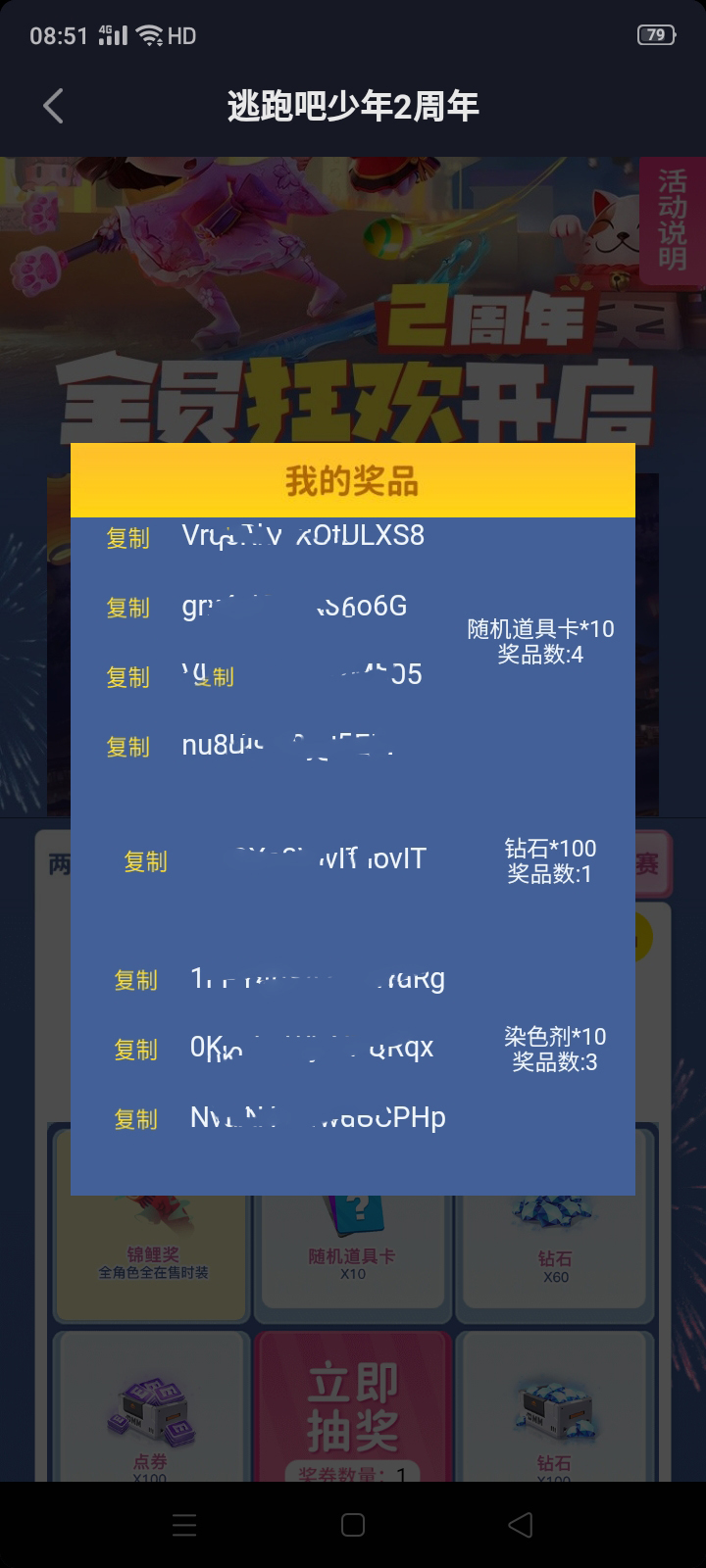Tap the system home button

click(353, 1525)
